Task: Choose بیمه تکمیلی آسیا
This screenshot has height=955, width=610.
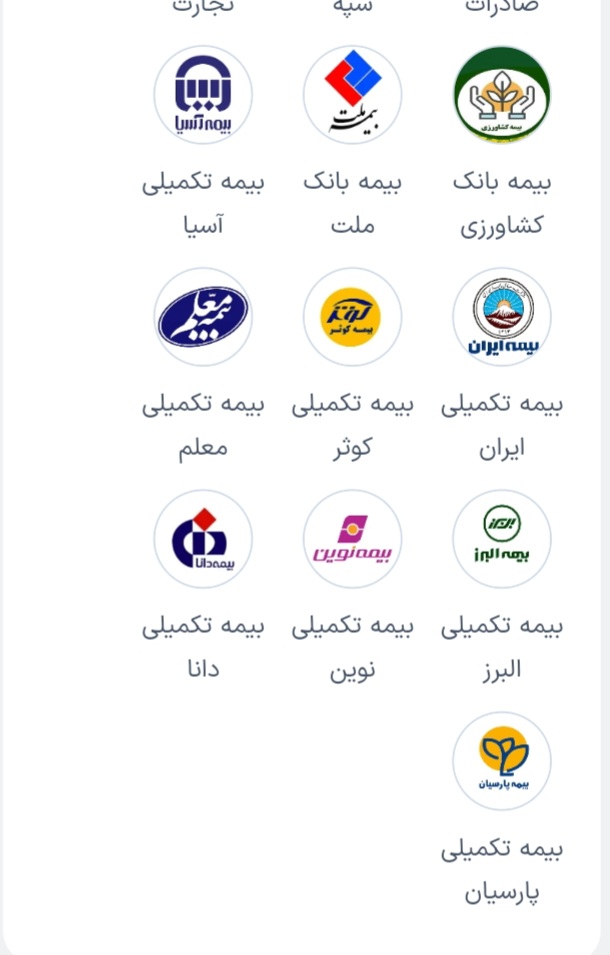Action: pyautogui.click(x=203, y=96)
